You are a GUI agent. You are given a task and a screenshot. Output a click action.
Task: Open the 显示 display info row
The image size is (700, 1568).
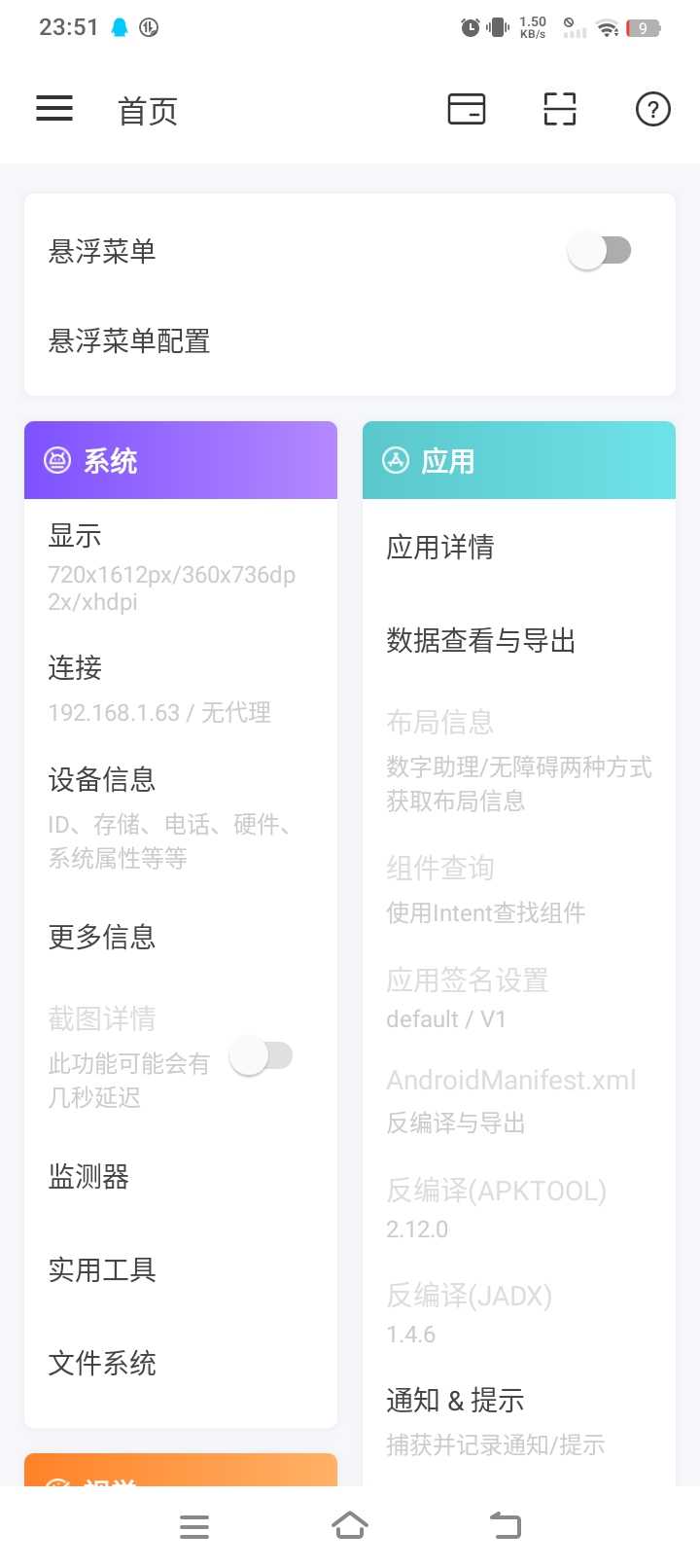171,566
